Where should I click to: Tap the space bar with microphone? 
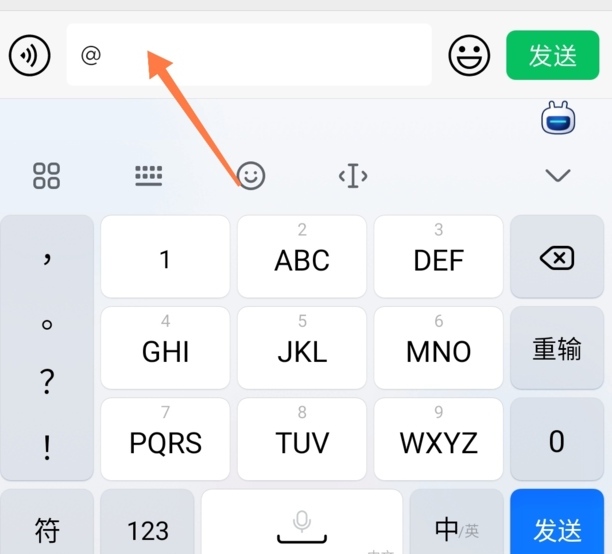[x=302, y=524]
